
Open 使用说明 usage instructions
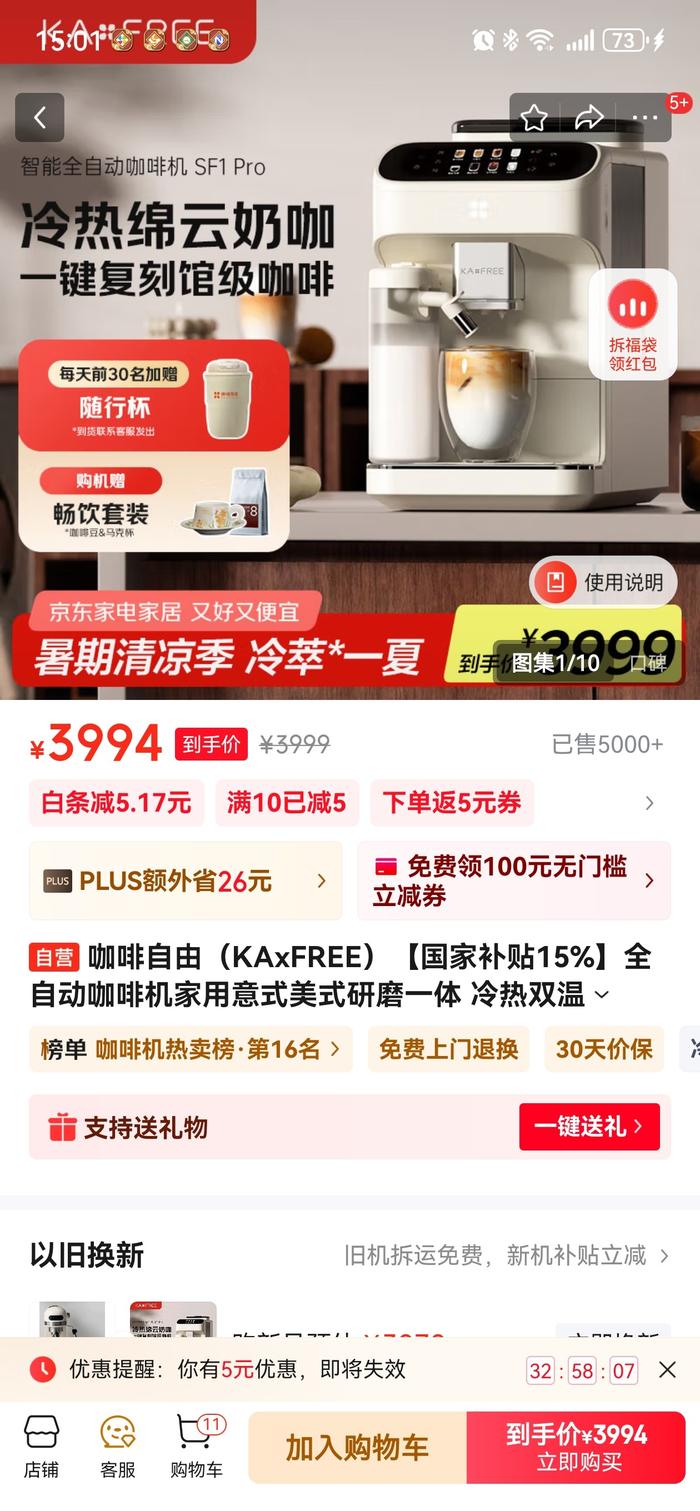(603, 583)
